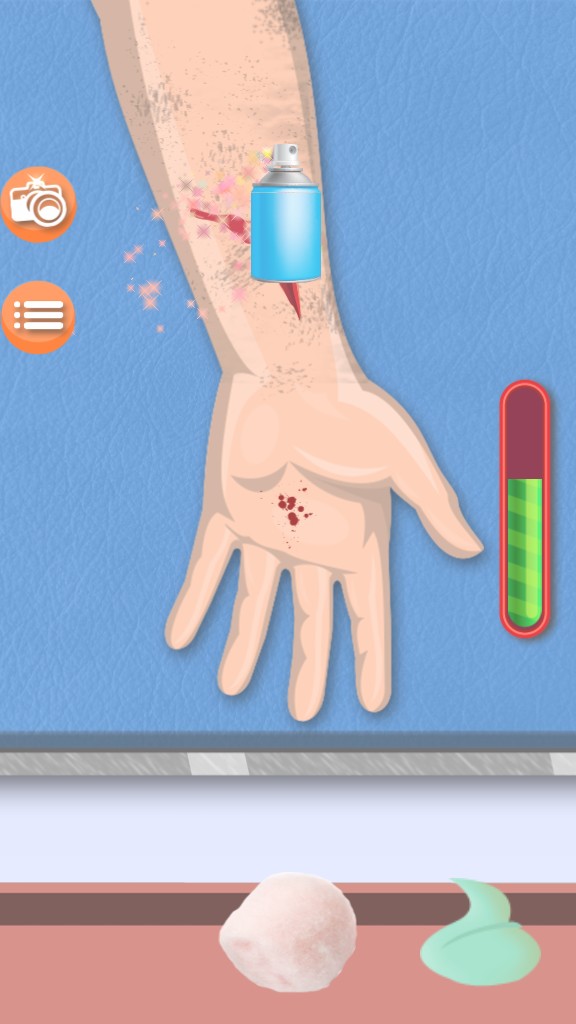Viewport: 576px width, 1024px height.
Task: Take a screenshot with the camera button
Action: pyautogui.click(x=39, y=204)
